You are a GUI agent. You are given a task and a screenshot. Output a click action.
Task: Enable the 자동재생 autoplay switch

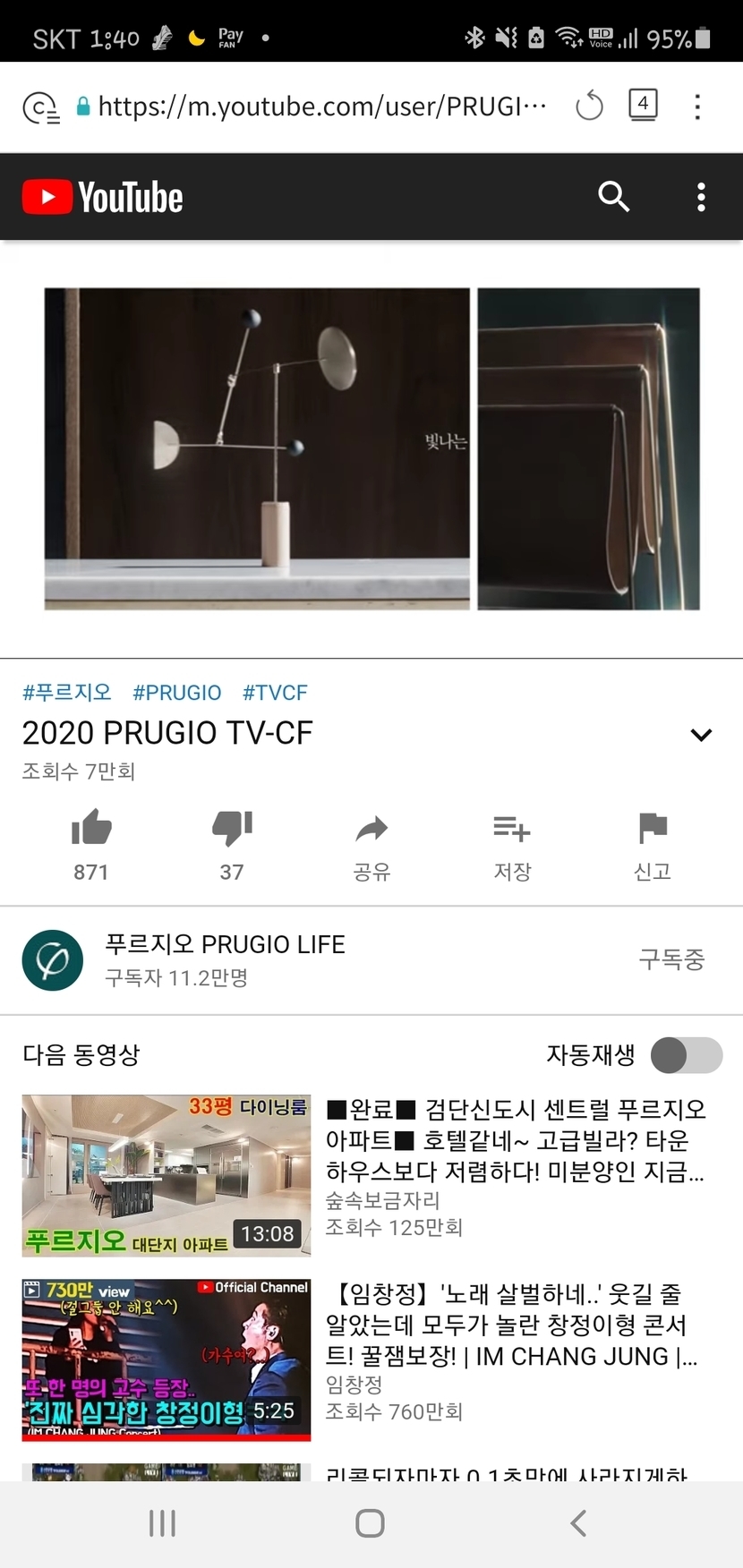point(687,1054)
